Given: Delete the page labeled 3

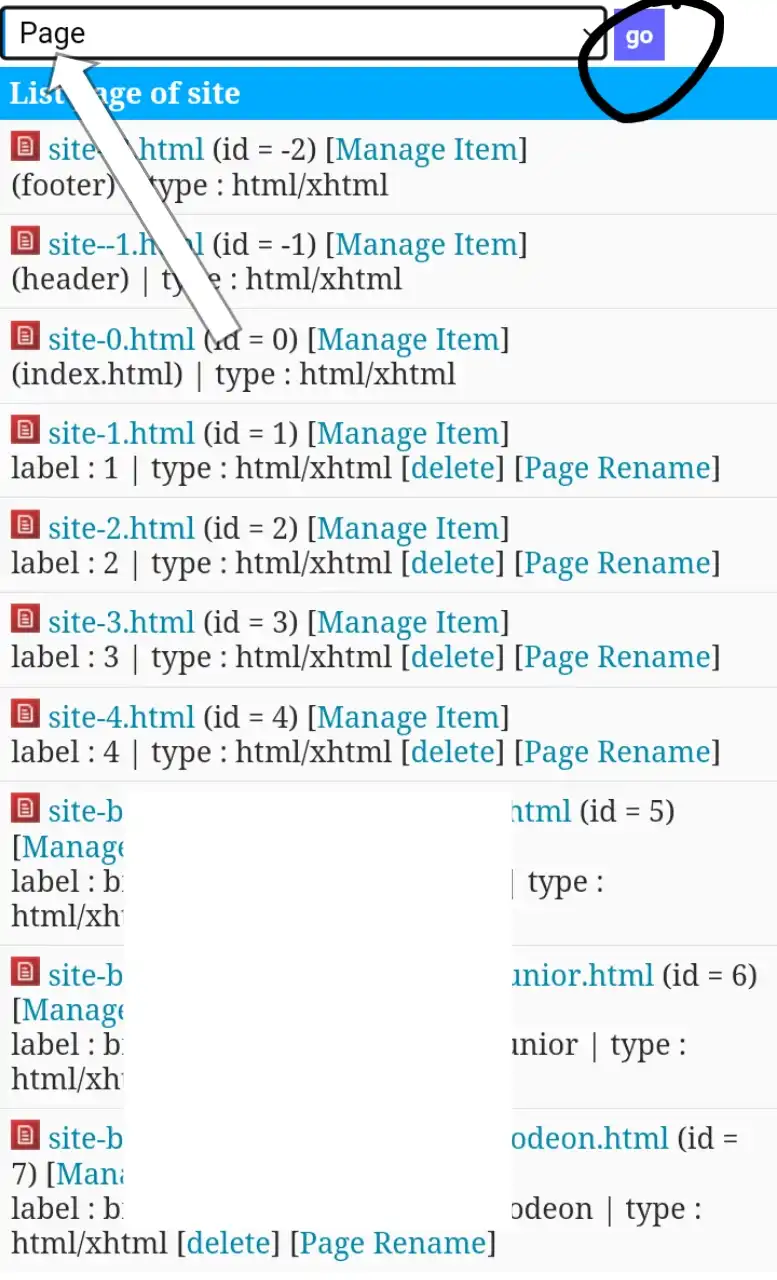Looking at the screenshot, I should pos(453,657).
